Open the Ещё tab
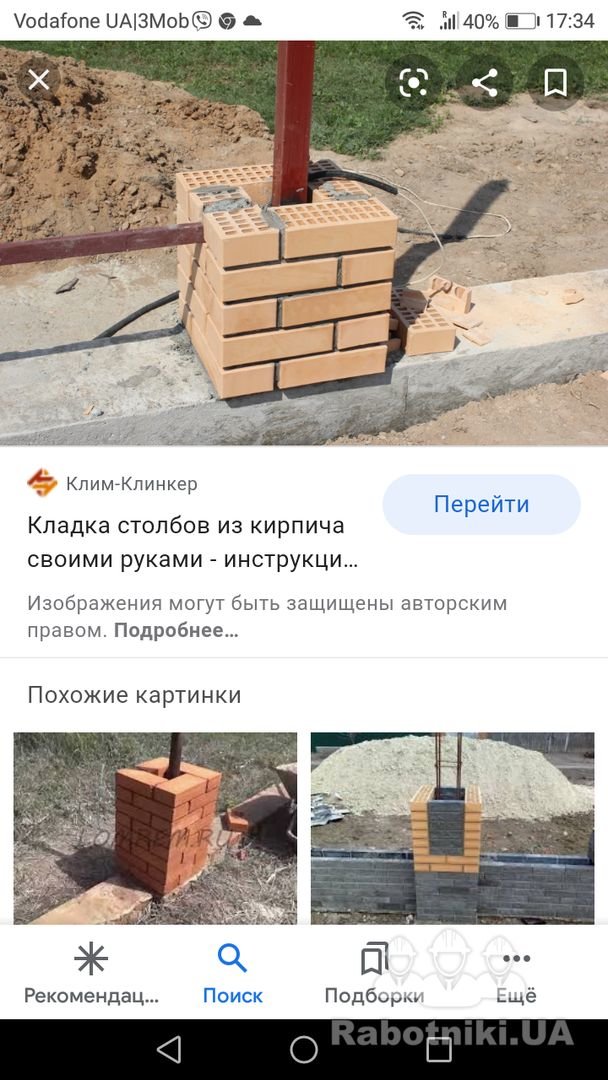Screen dimensions: 608x1080 pos(516,974)
